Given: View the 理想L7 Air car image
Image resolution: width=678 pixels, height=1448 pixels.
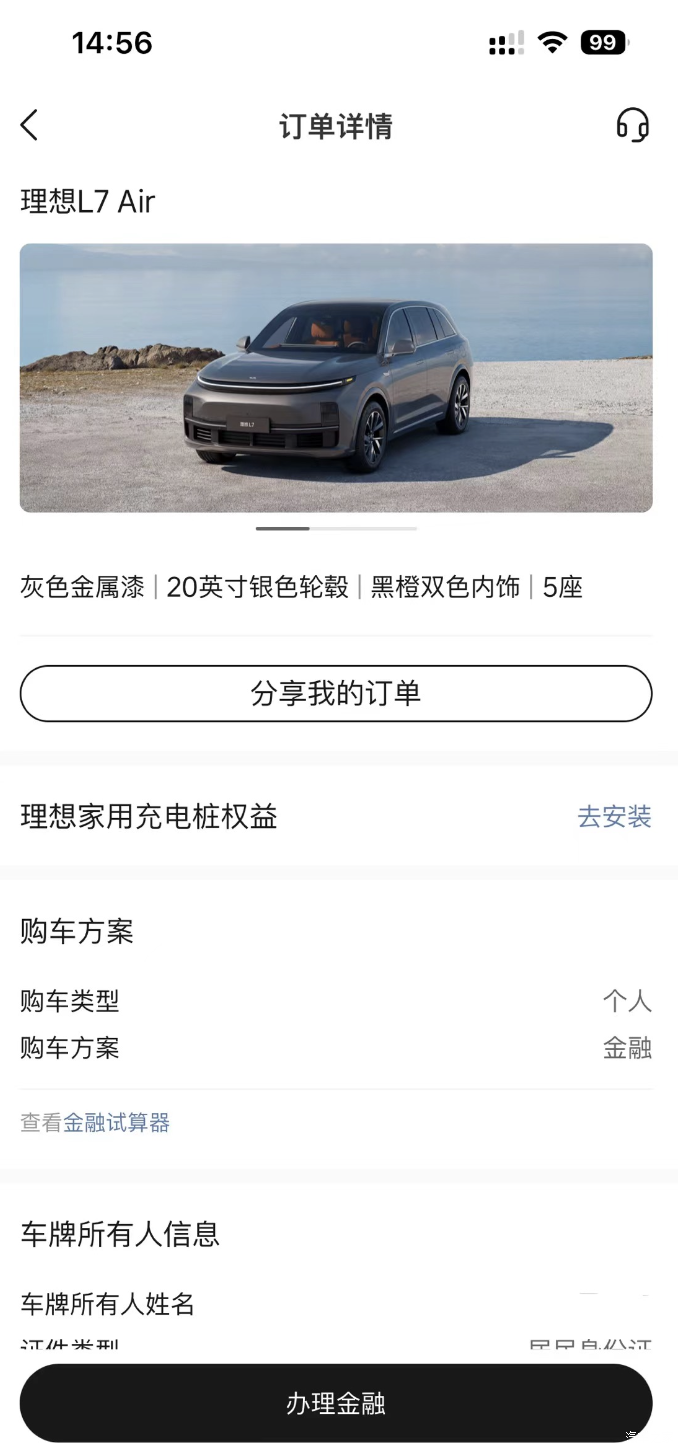Looking at the screenshot, I should click(x=336, y=378).
